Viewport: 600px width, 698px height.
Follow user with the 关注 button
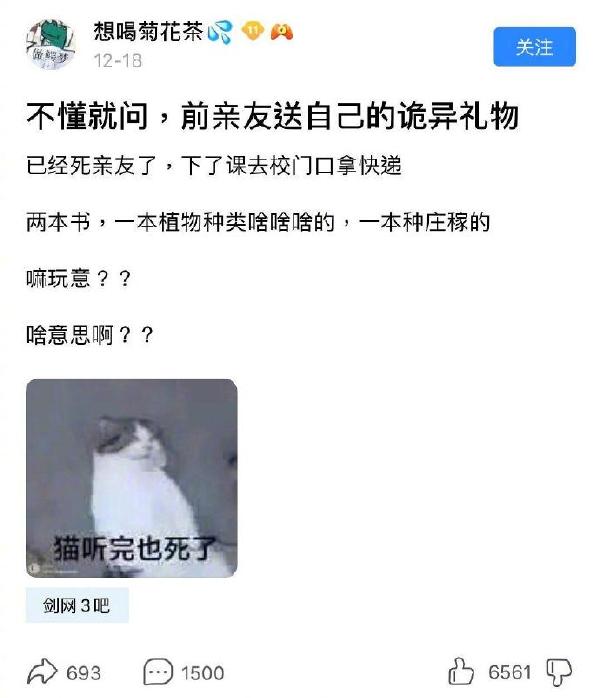point(534,47)
